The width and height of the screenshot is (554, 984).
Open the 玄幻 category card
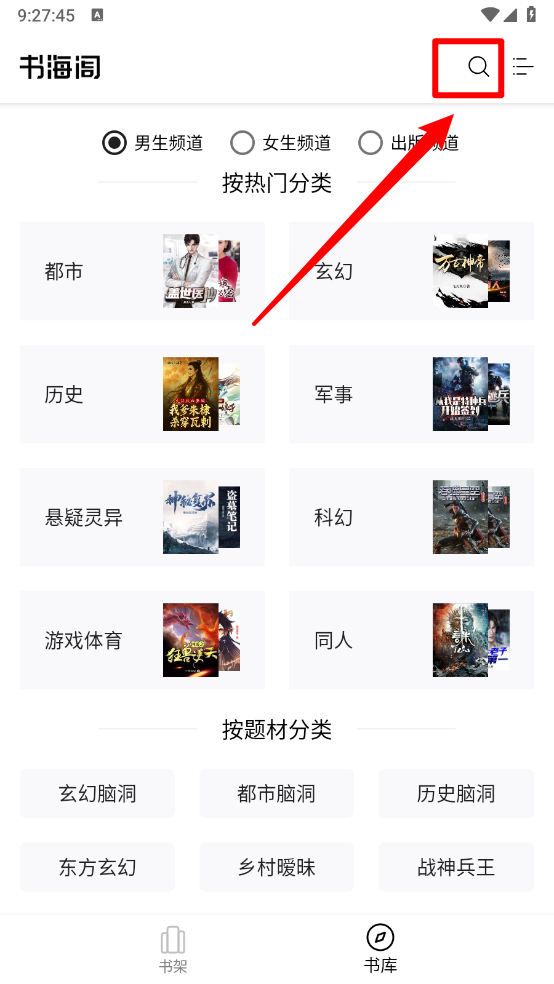[412, 271]
